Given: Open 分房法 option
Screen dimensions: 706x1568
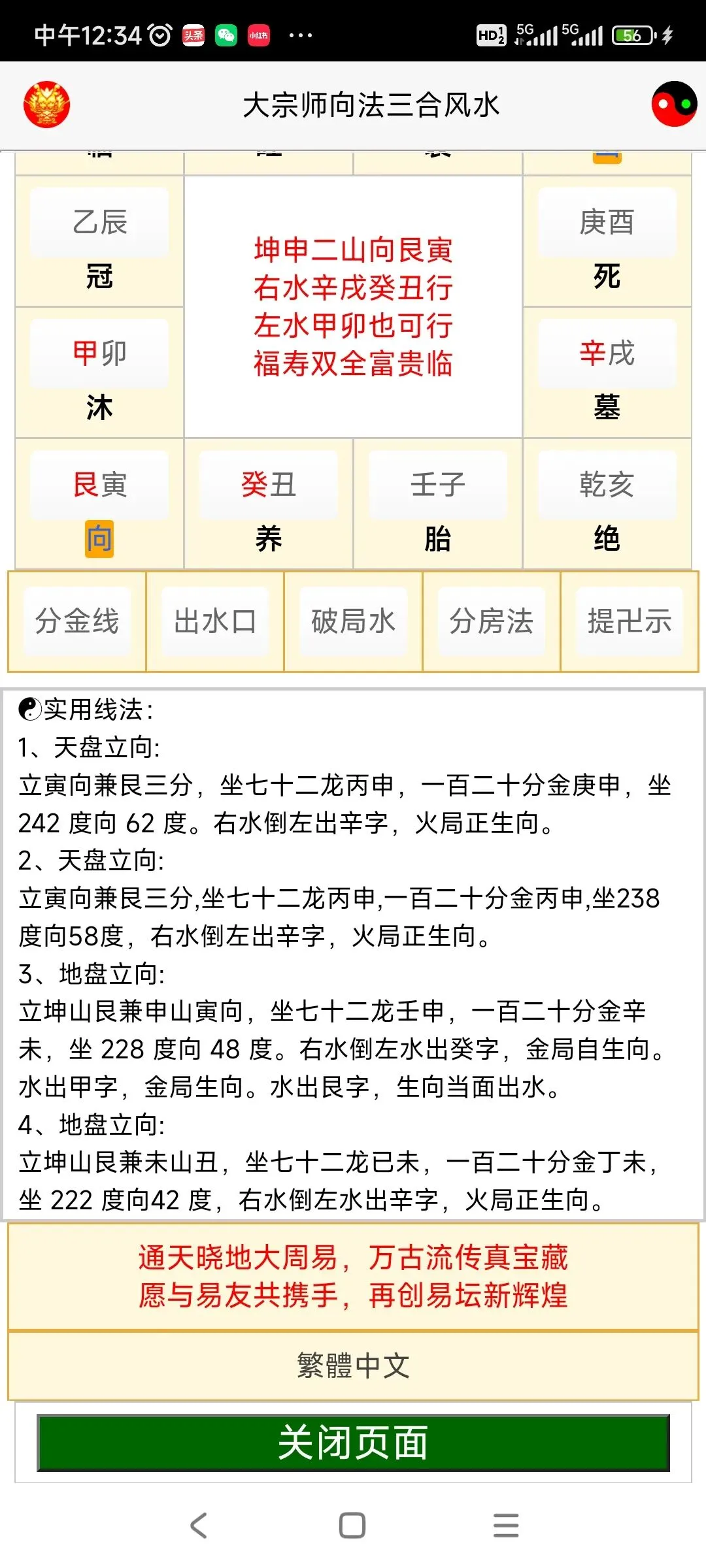Looking at the screenshot, I should point(492,621).
